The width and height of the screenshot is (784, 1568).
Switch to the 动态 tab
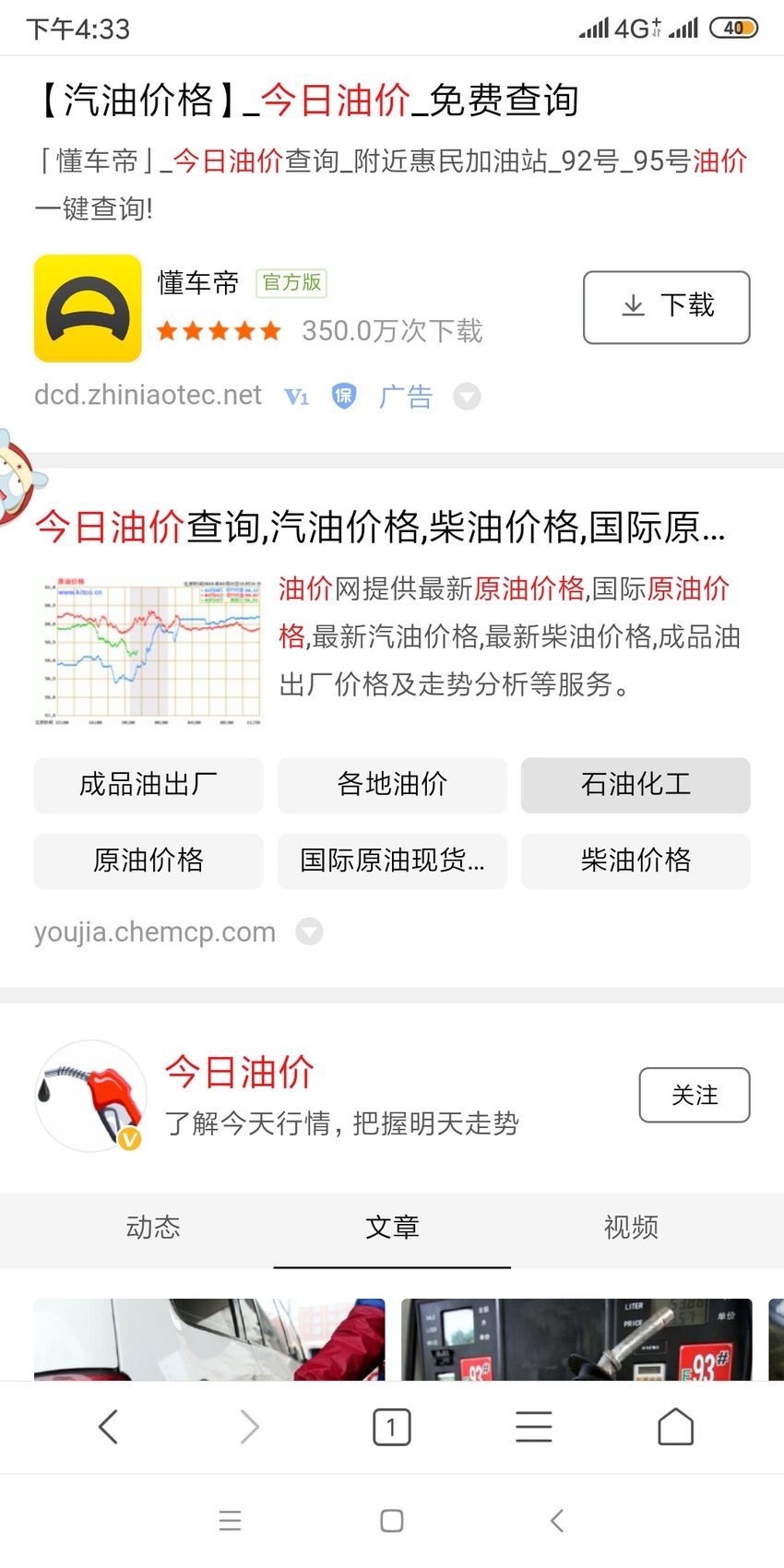coord(153,1228)
